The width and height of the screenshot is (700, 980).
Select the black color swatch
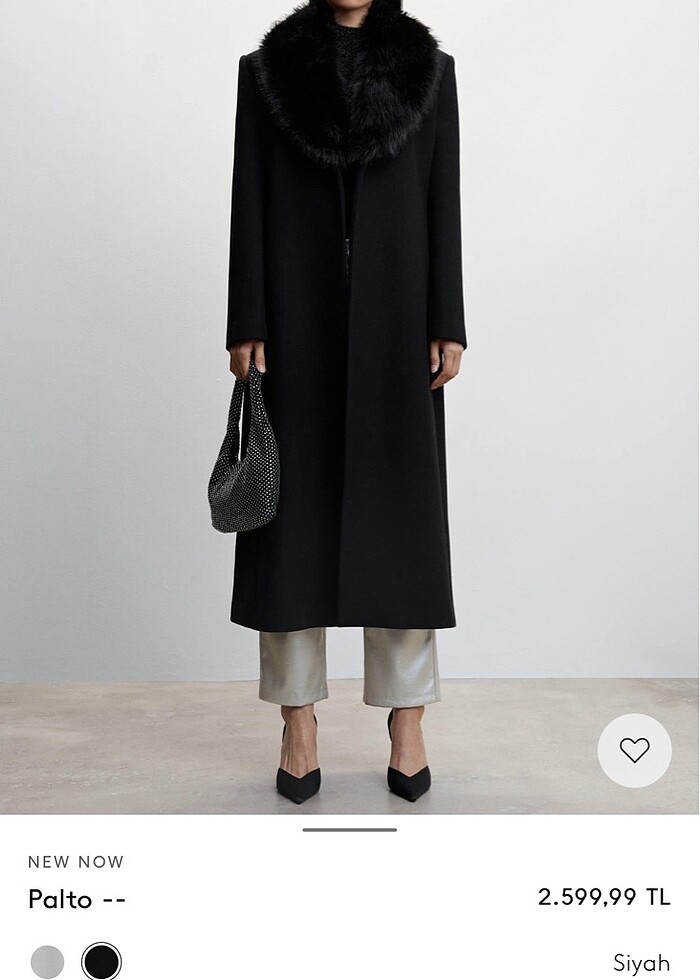point(101,961)
